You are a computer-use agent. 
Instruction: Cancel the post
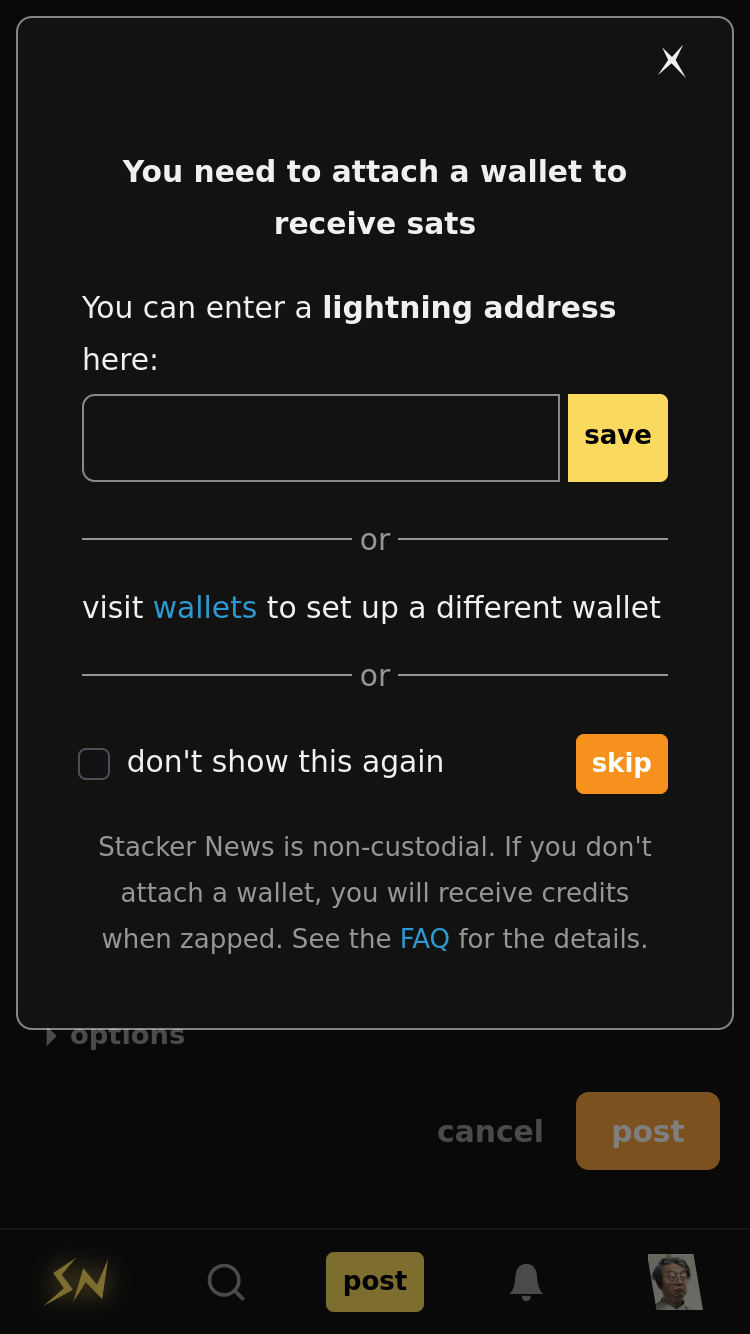point(490,1132)
